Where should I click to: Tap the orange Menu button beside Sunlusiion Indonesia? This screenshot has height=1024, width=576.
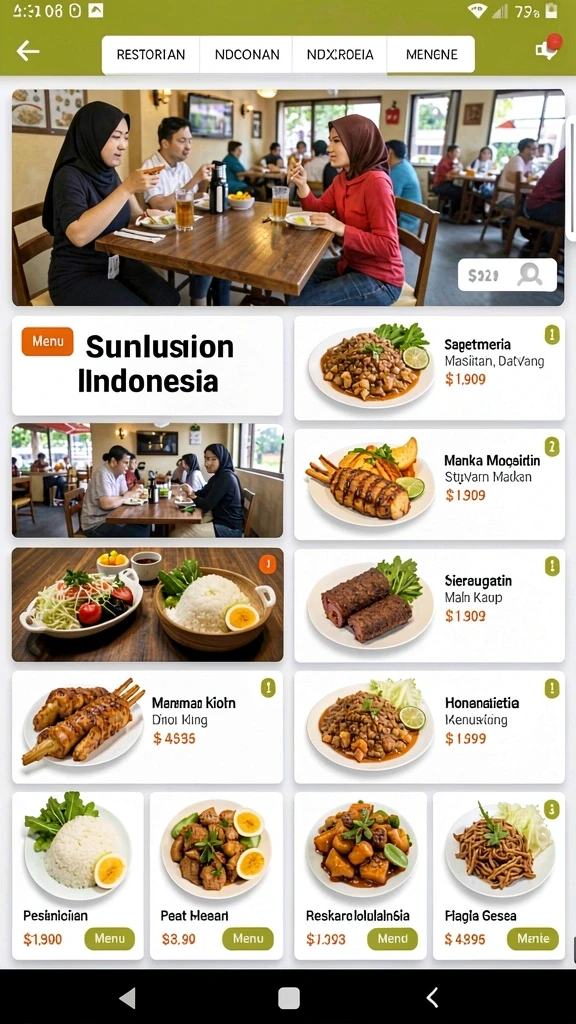47,342
